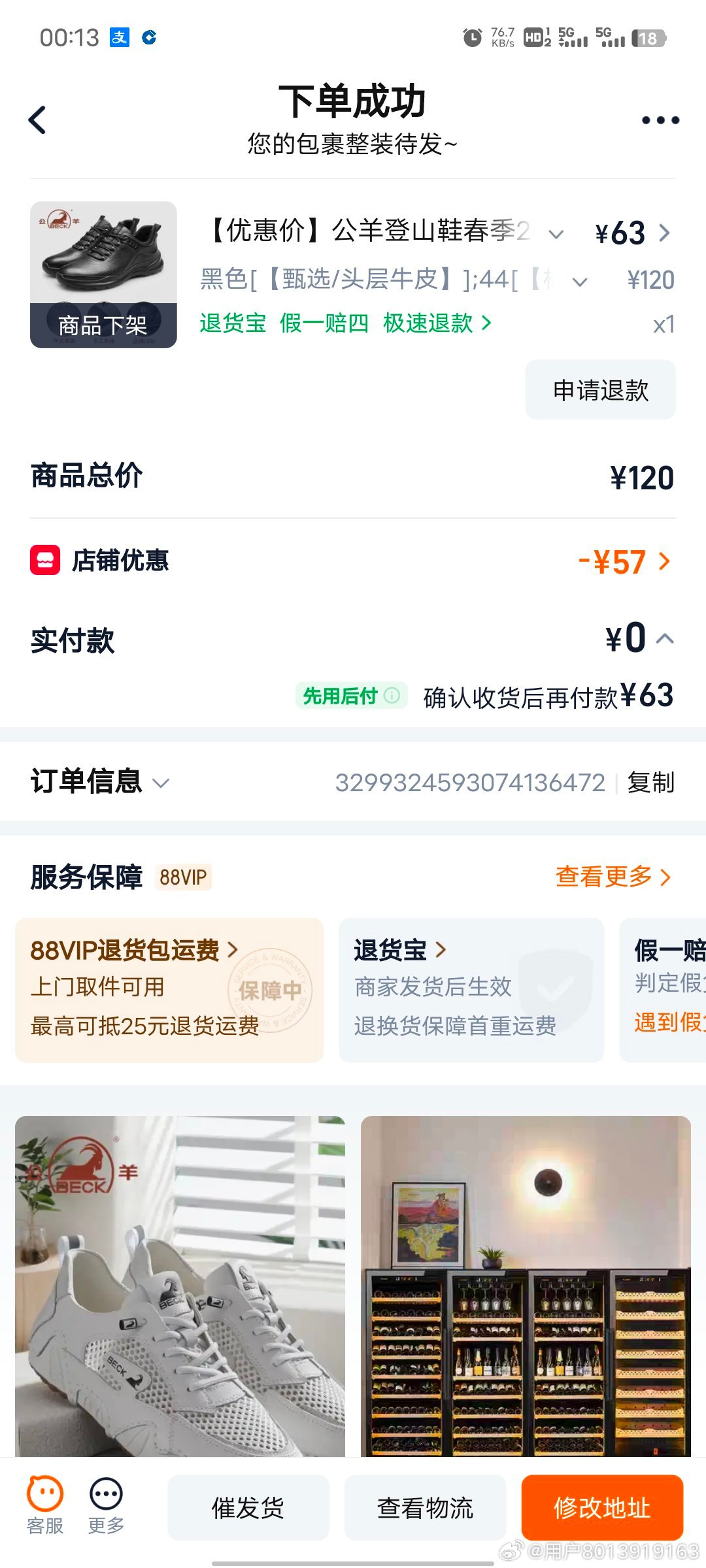Open the 更多 options at bottom

106,1506
